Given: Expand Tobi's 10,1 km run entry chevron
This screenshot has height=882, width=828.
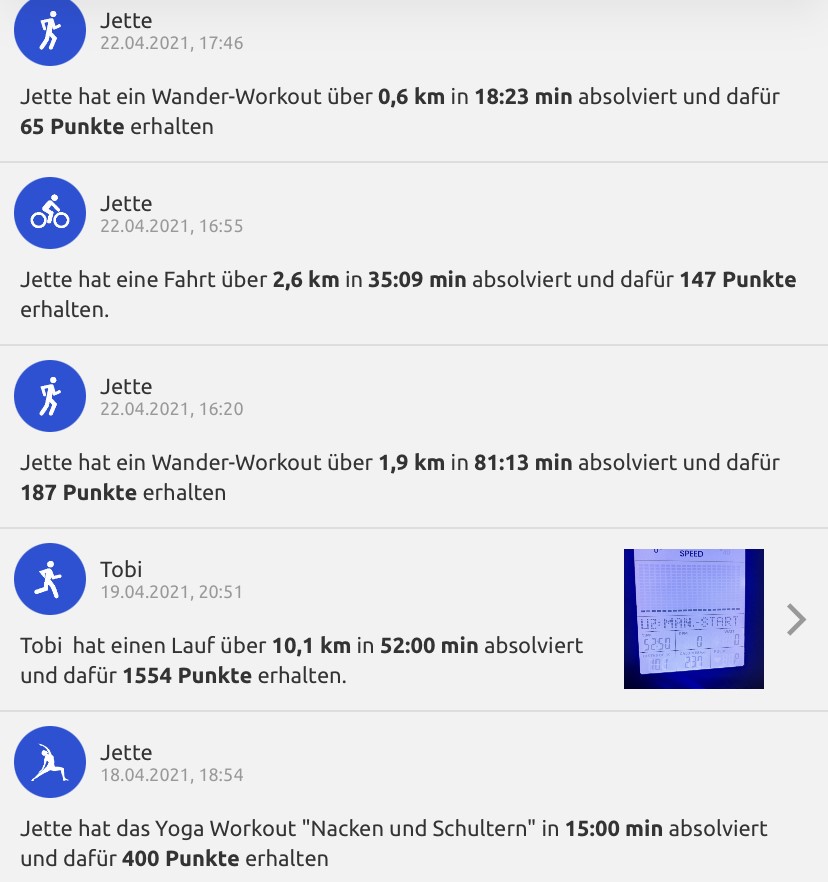Looking at the screenshot, I should (796, 620).
